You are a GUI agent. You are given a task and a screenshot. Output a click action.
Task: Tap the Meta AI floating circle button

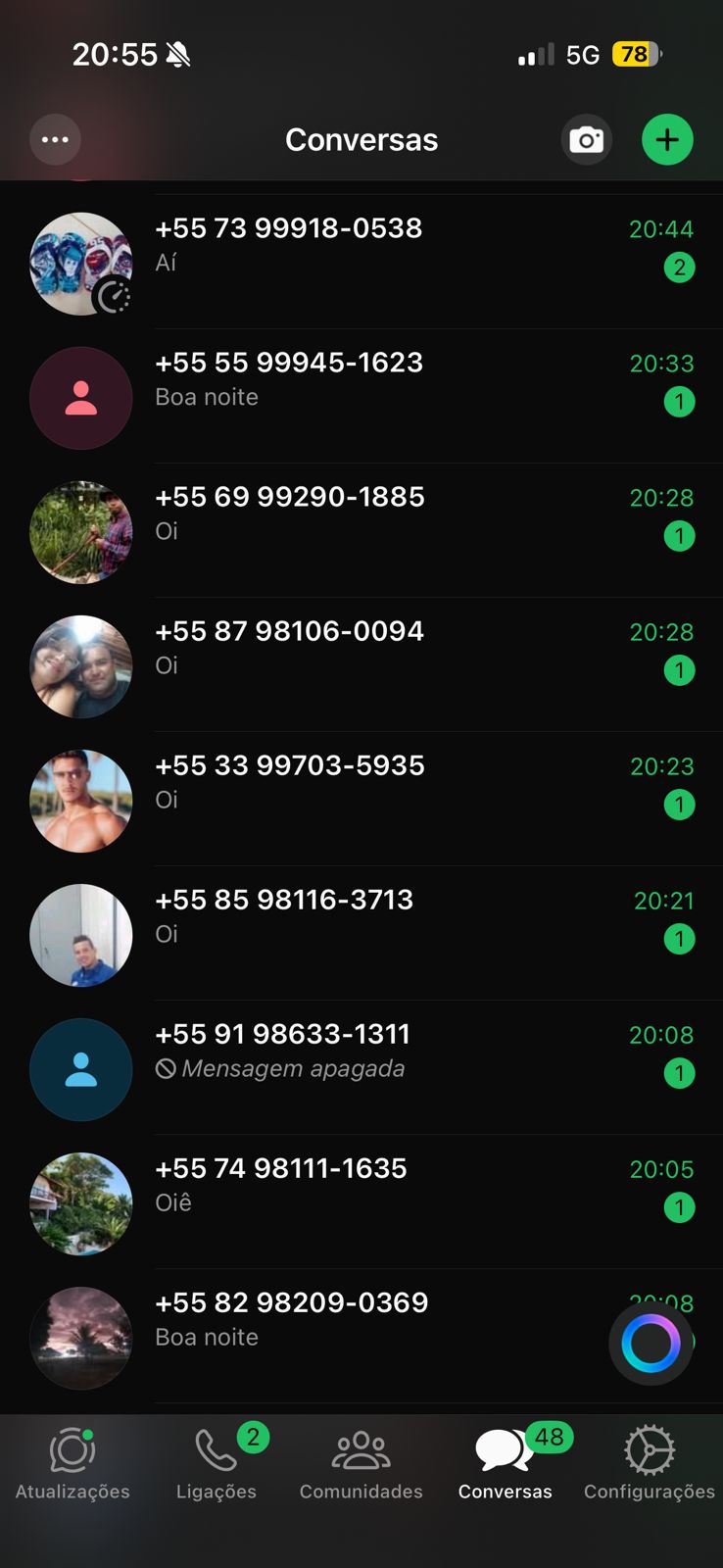tap(651, 1343)
